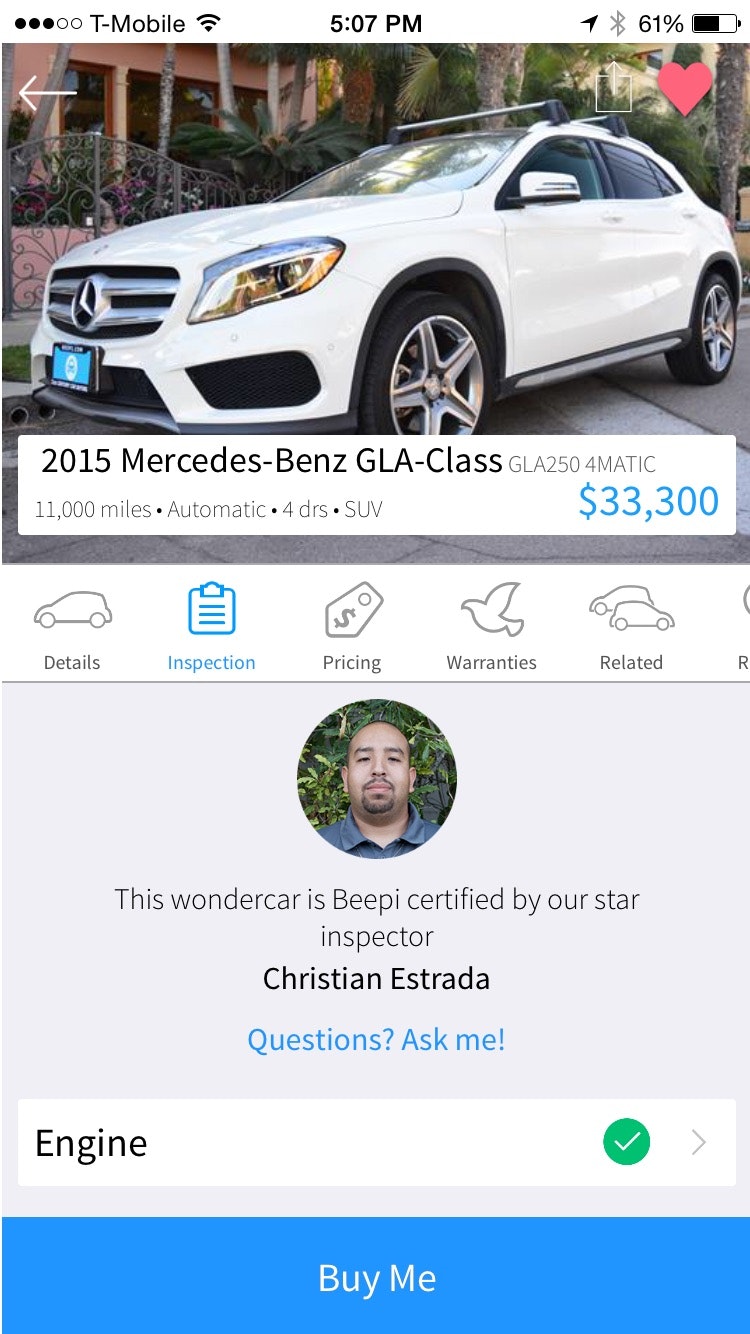Open the Questions? Ask me! link

point(375,1040)
